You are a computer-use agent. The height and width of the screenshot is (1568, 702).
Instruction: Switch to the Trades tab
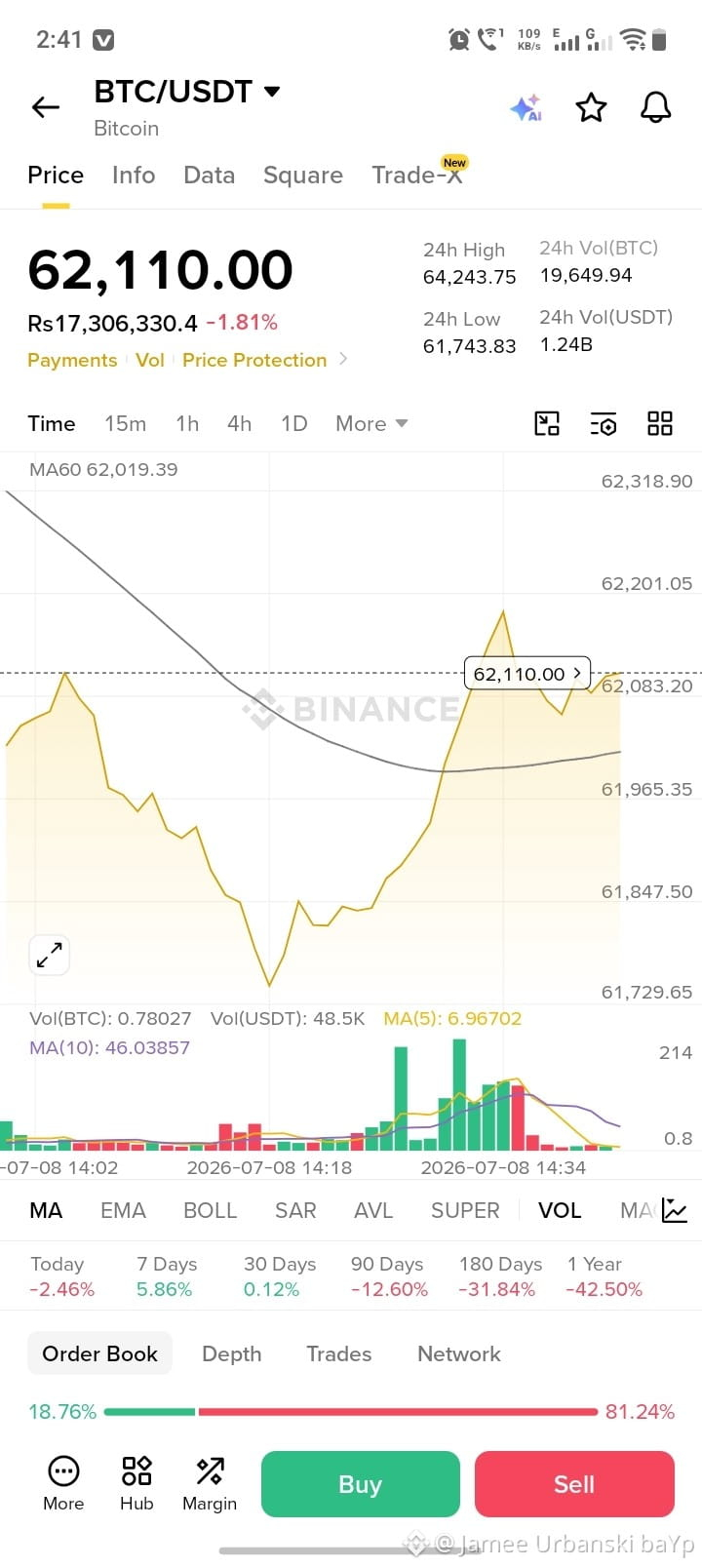pyautogui.click(x=339, y=1354)
